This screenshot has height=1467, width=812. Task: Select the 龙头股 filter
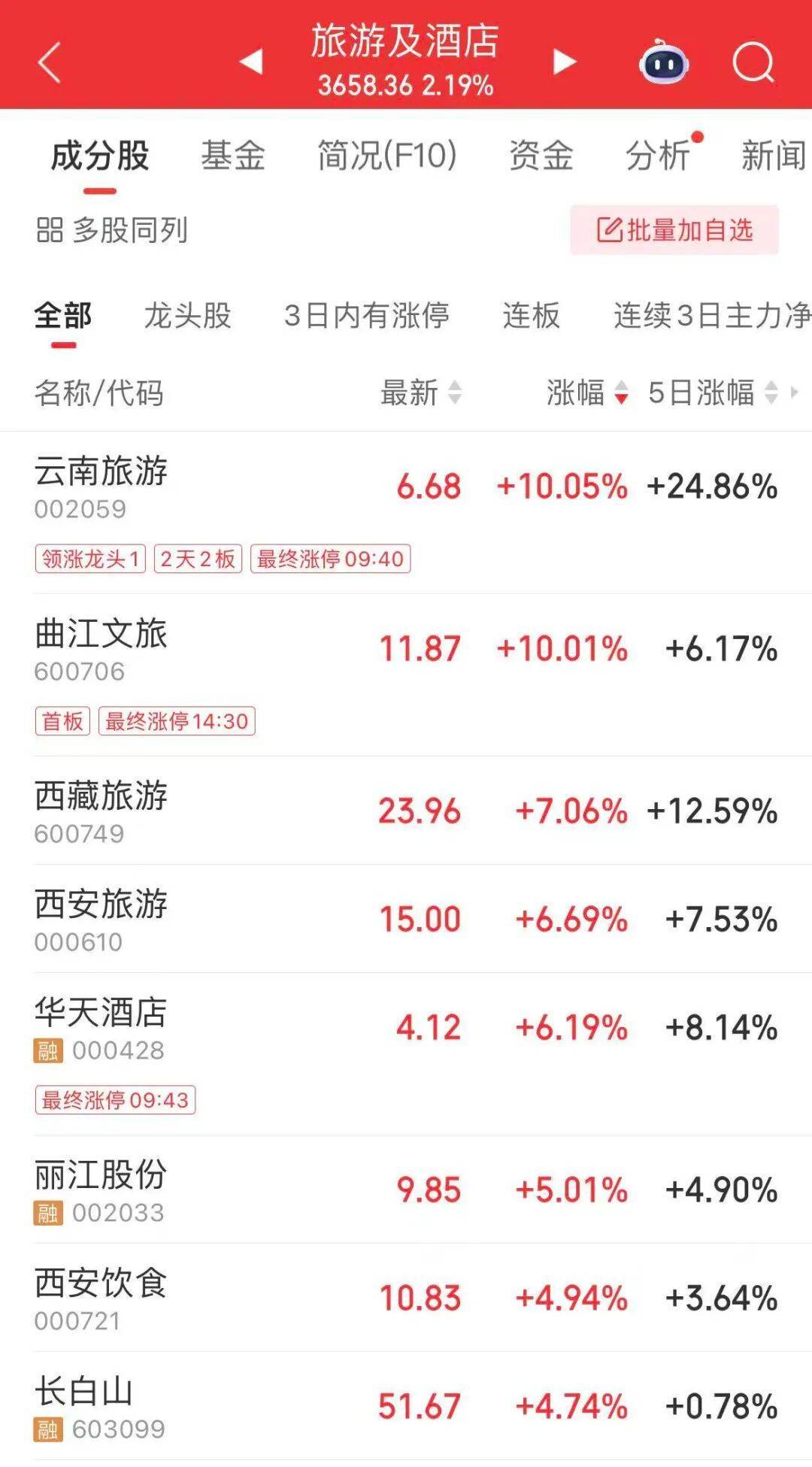click(187, 317)
